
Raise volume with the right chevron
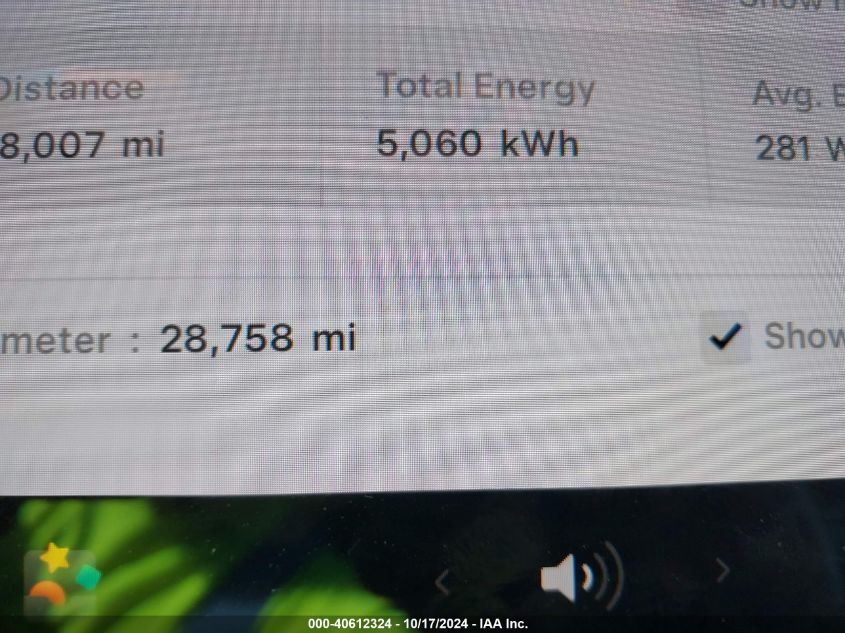(722, 571)
